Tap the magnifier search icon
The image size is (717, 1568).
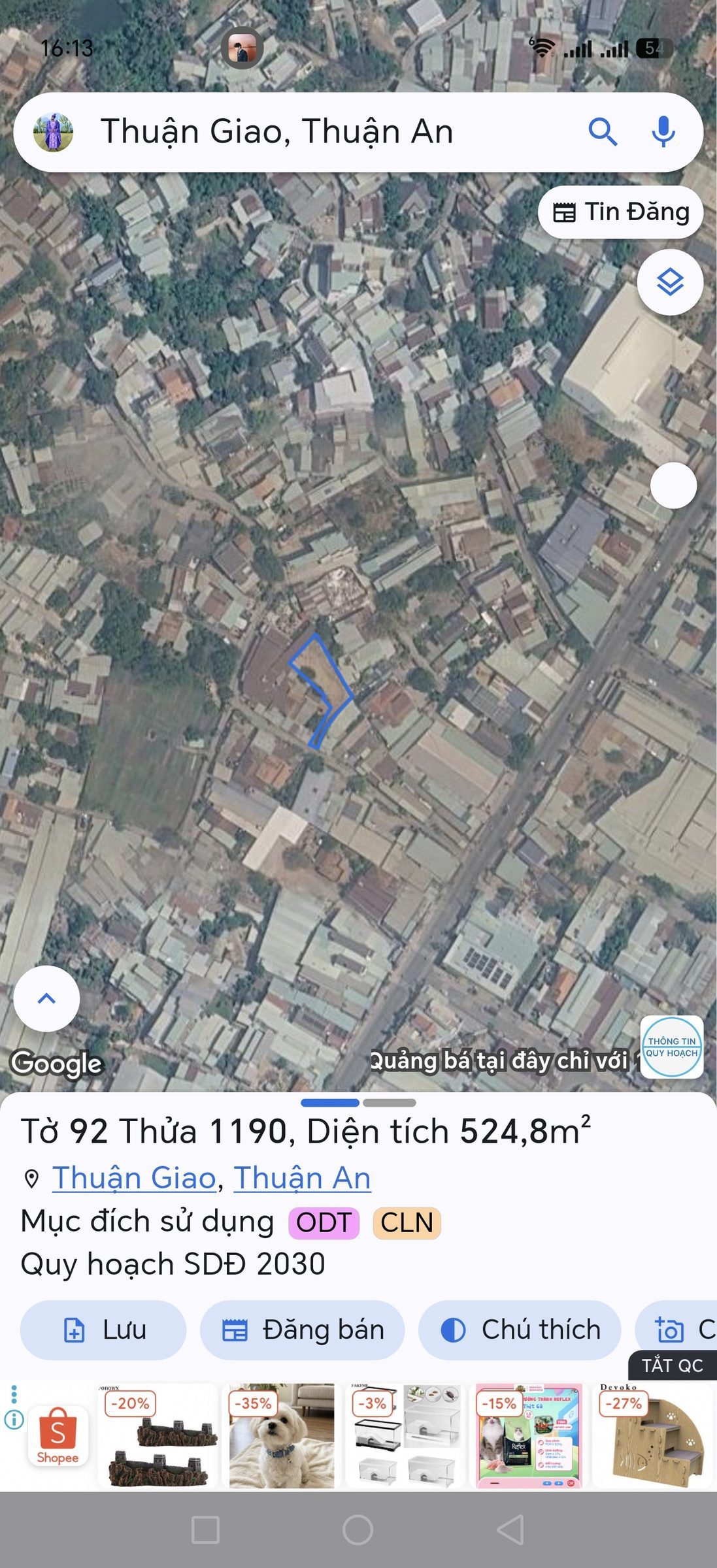[x=603, y=132]
